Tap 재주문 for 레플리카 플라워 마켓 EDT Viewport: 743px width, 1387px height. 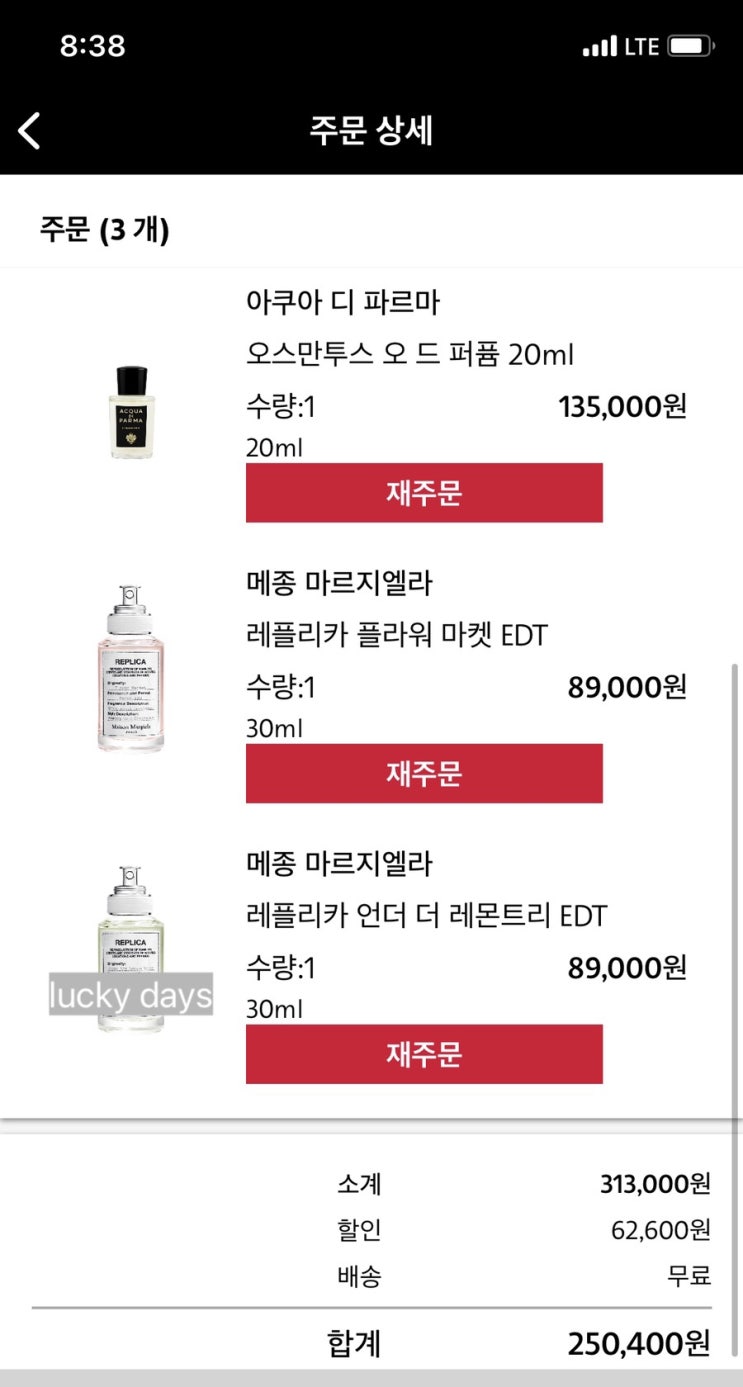coord(424,773)
